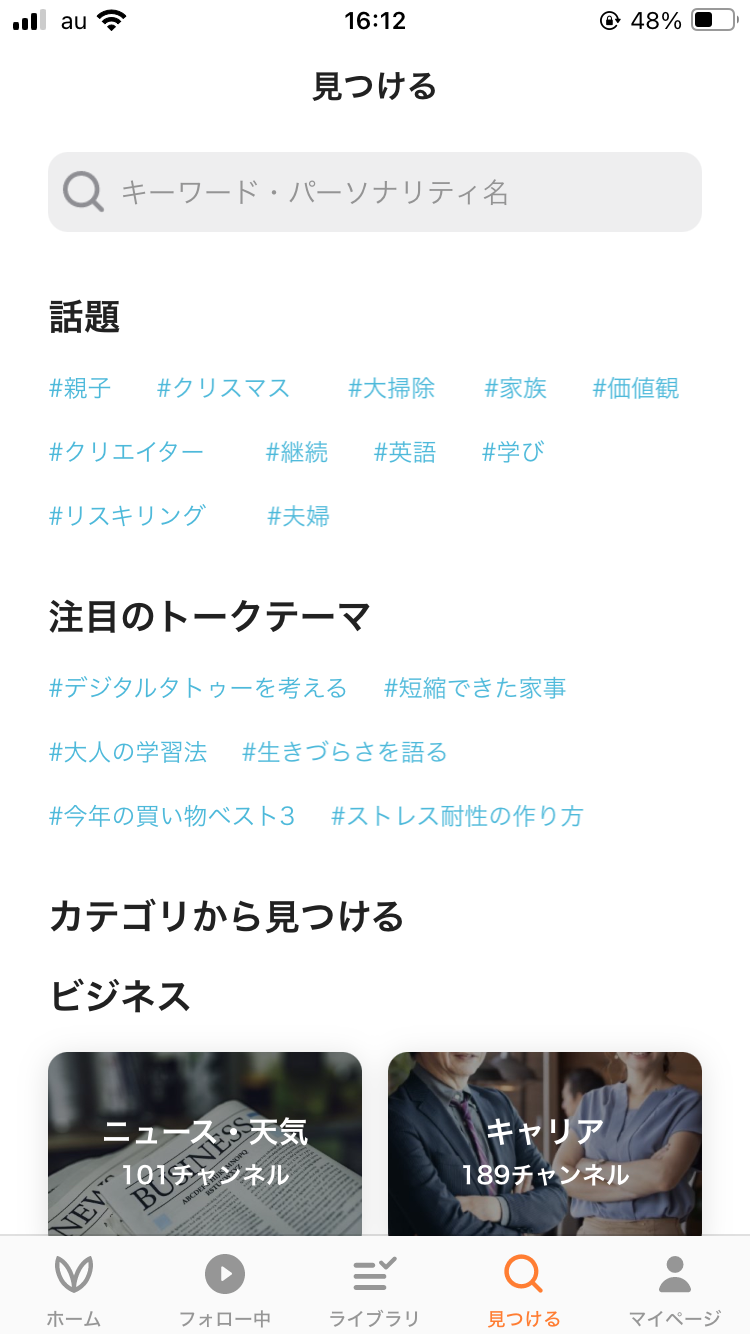Tap the #リスキリング hashtag
The image size is (750, 1334).
pos(127,516)
